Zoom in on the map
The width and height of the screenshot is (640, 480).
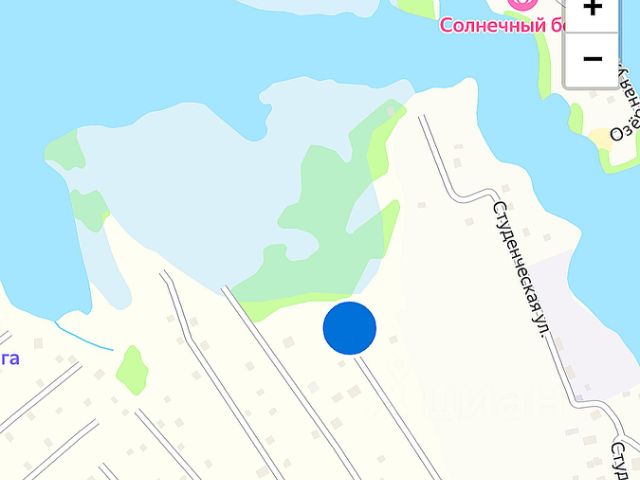click(x=593, y=8)
